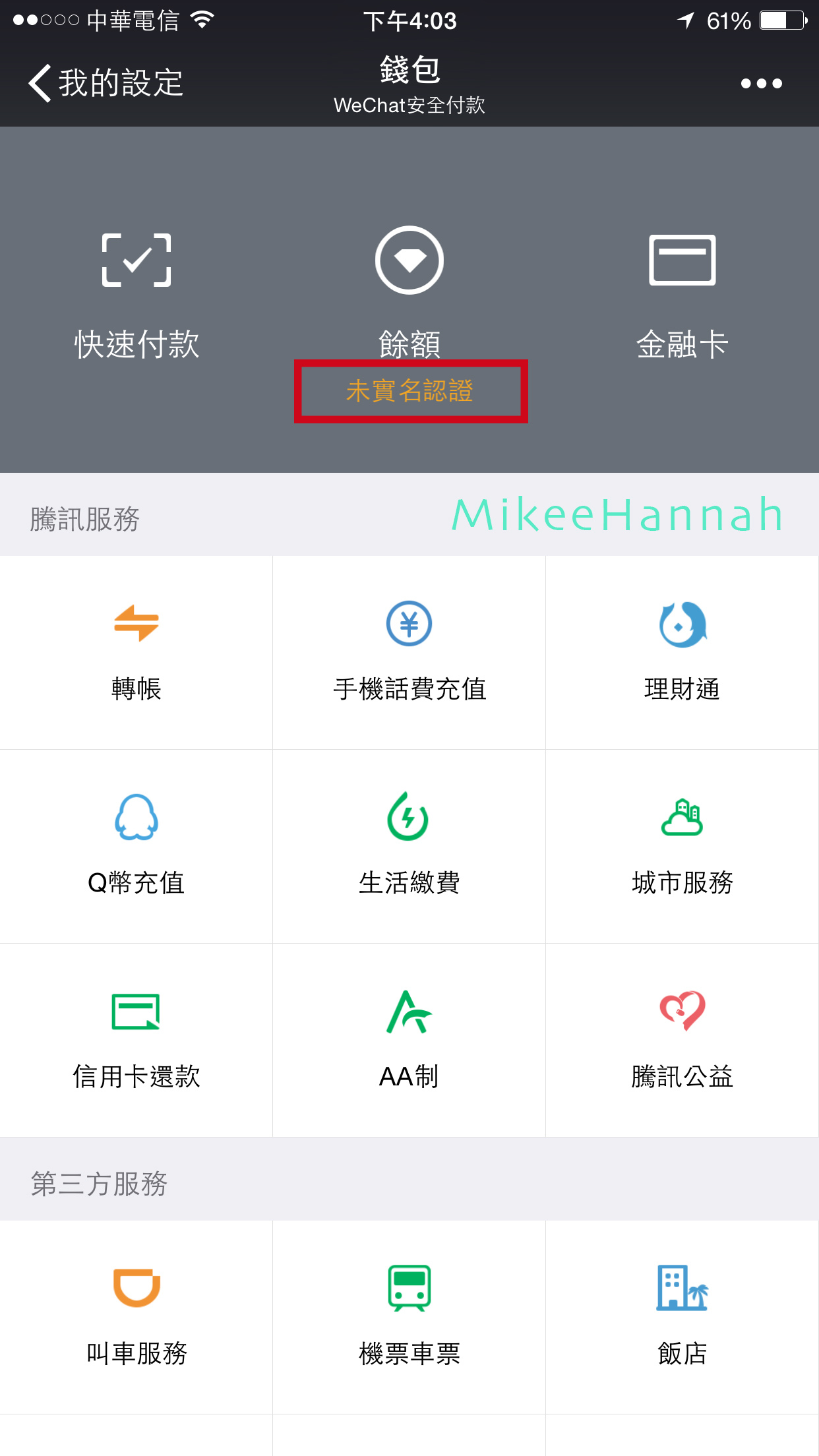
Task: Open 飯店 hotel booking
Action: pyautogui.click(x=682, y=1317)
